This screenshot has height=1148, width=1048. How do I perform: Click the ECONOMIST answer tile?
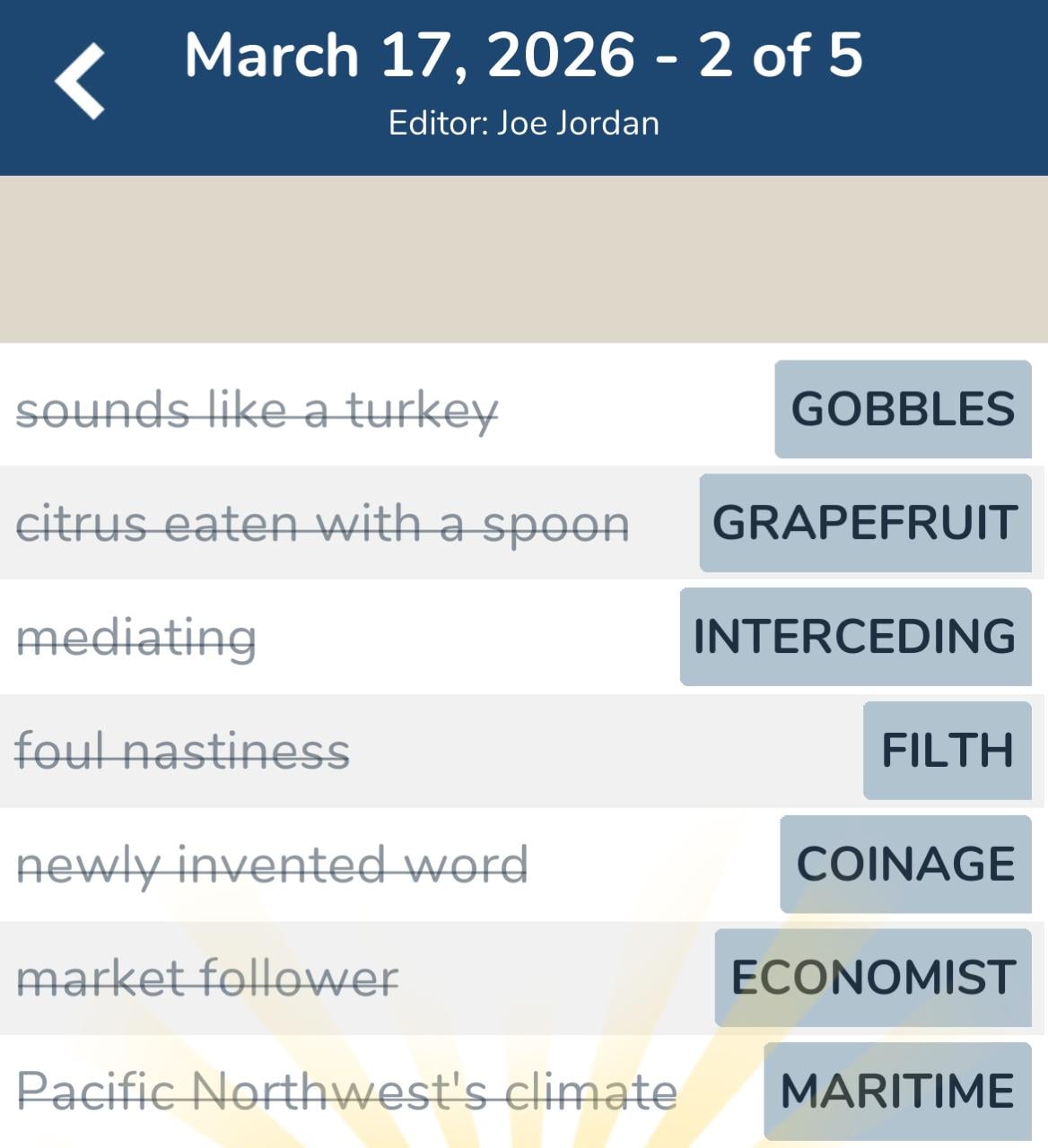click(872, 978)
